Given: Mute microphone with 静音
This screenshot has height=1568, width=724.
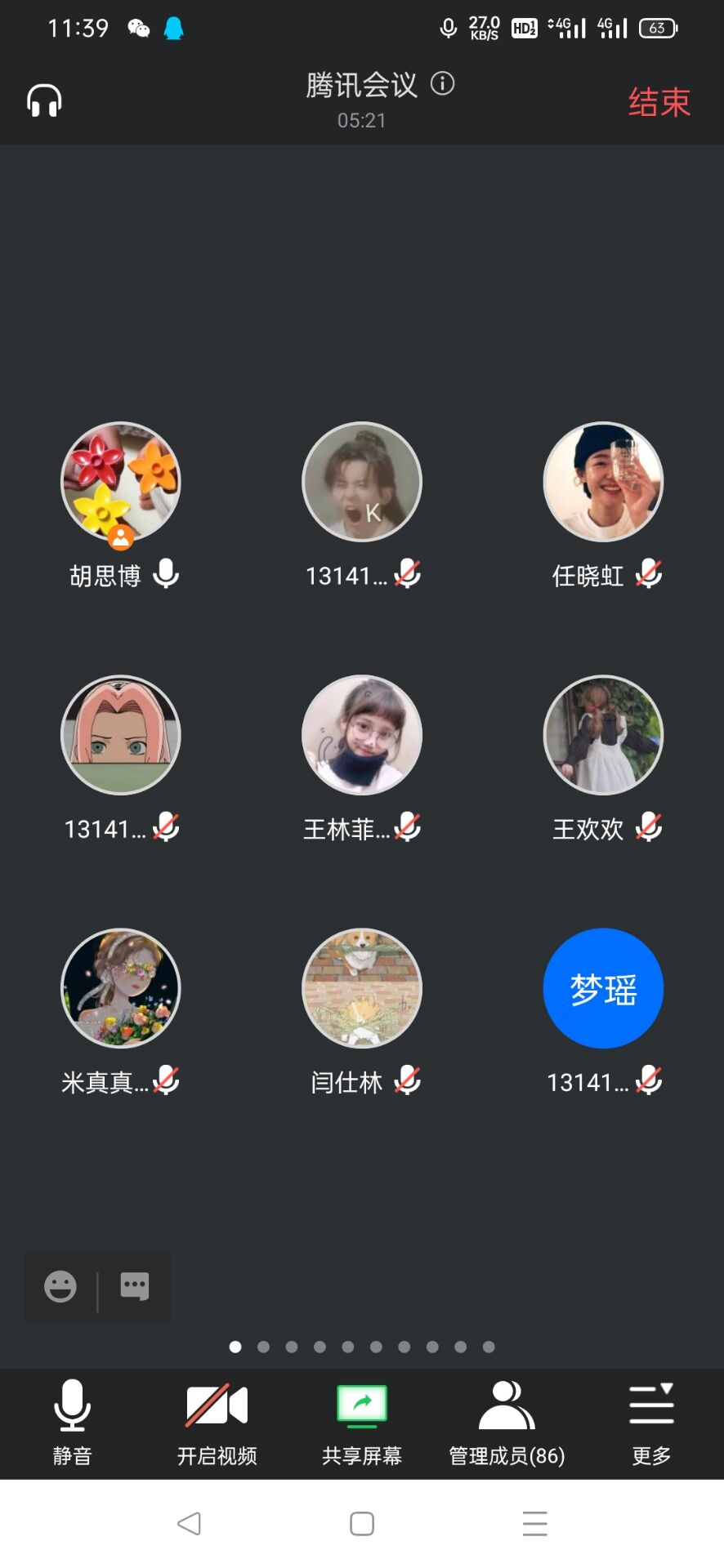Looking at the screenshot, I should (72, 1421).
